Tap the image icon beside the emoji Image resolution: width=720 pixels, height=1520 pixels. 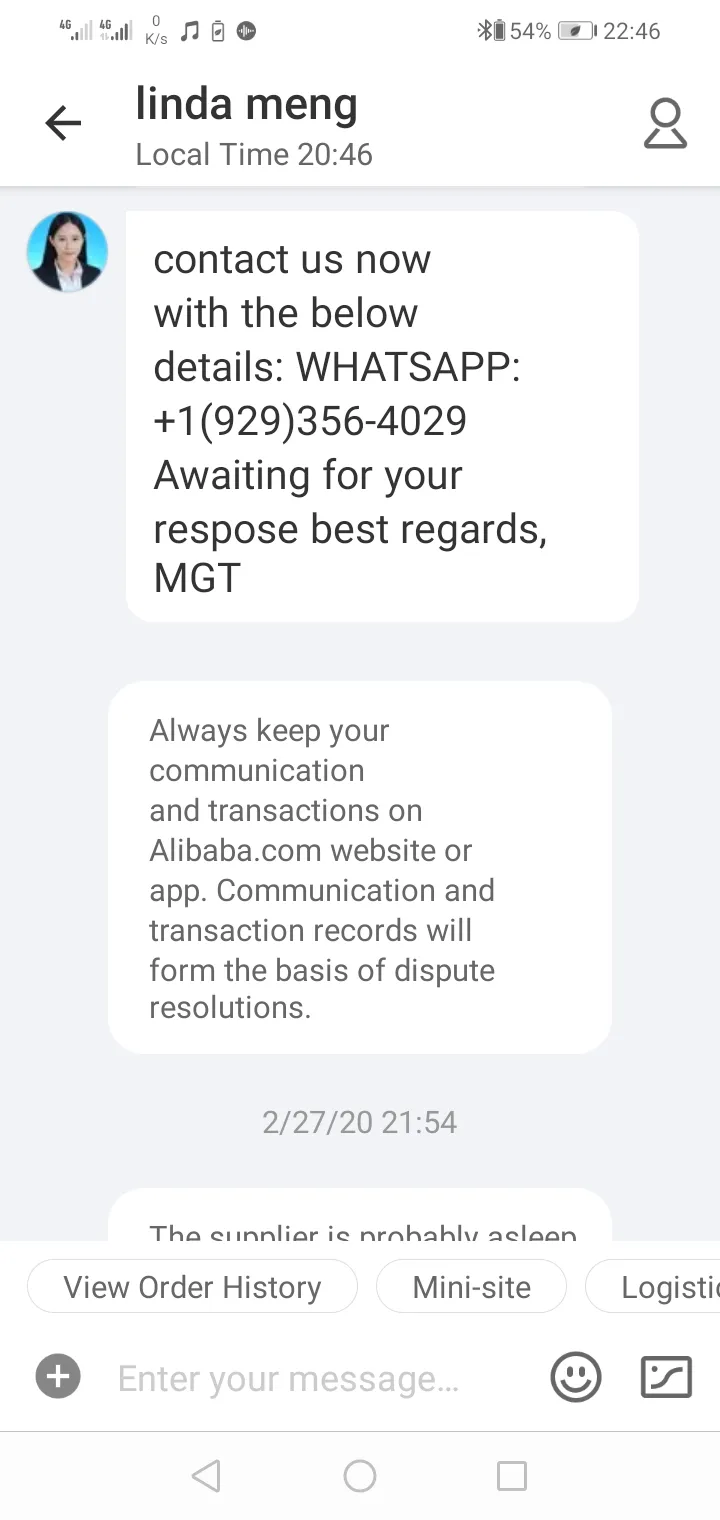click(x=666, y=1377)
